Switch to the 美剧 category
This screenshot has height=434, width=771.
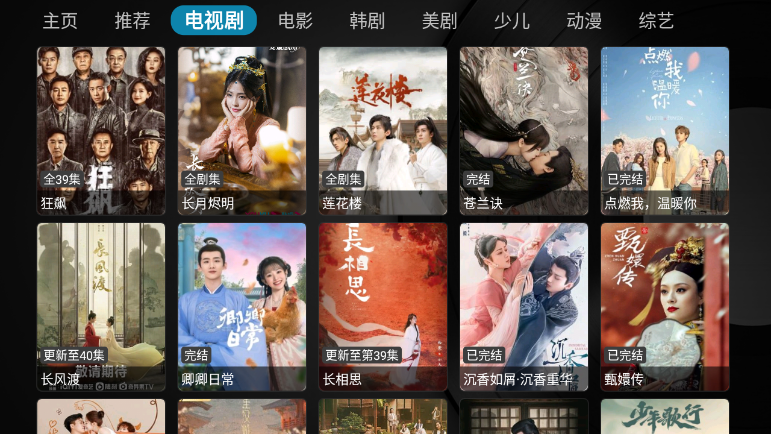coord(439,21)
